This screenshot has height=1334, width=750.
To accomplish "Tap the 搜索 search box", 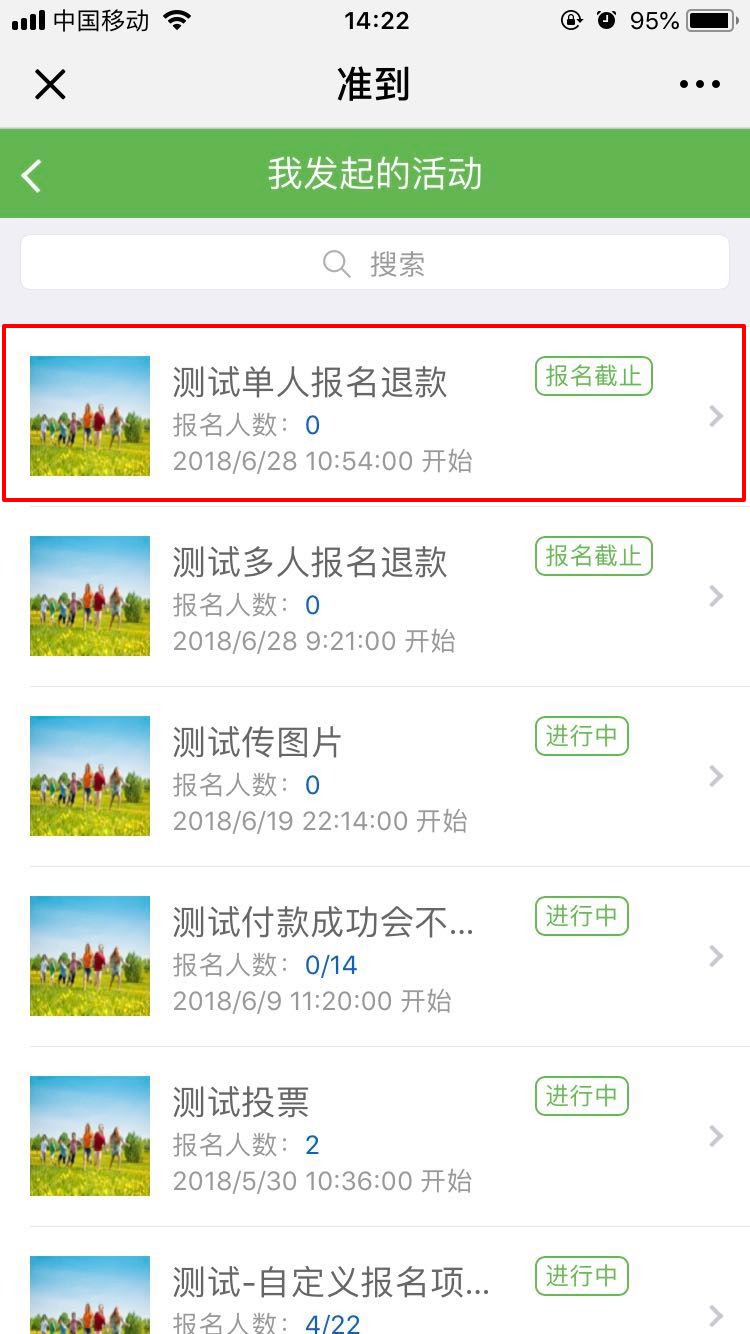I will click(375, 264).
